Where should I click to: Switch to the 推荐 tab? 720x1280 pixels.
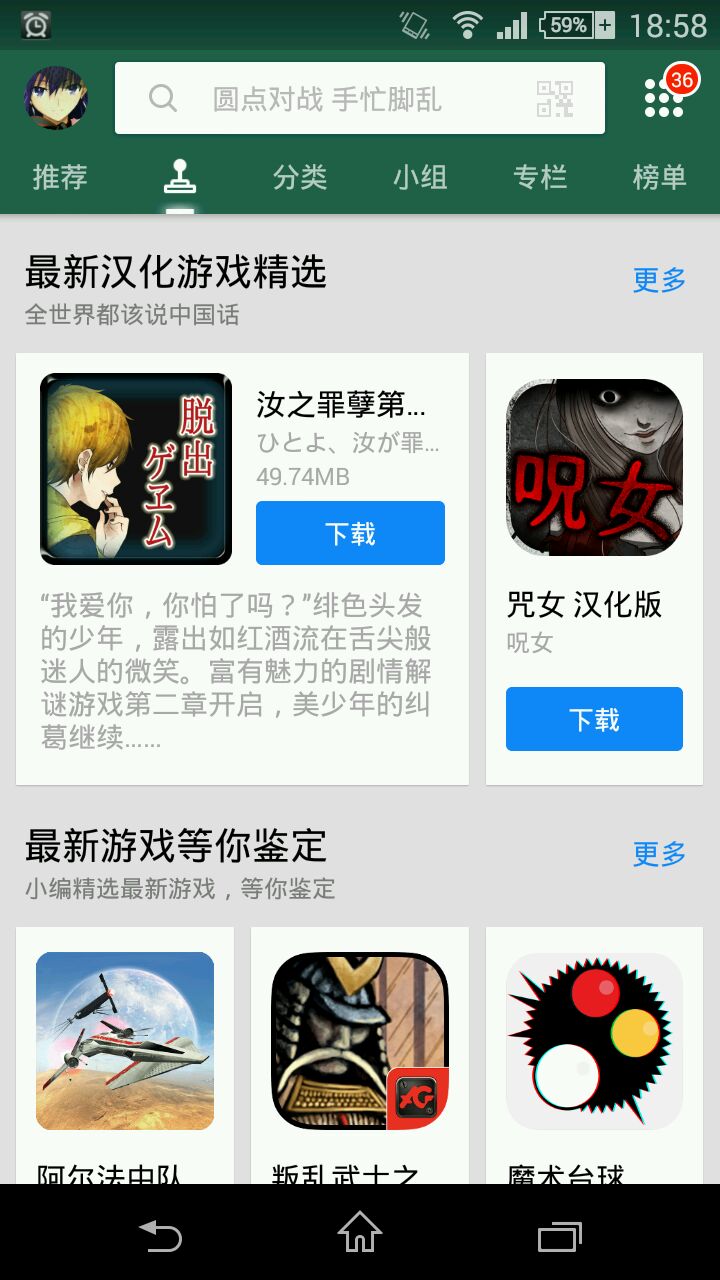coord(60,177)
